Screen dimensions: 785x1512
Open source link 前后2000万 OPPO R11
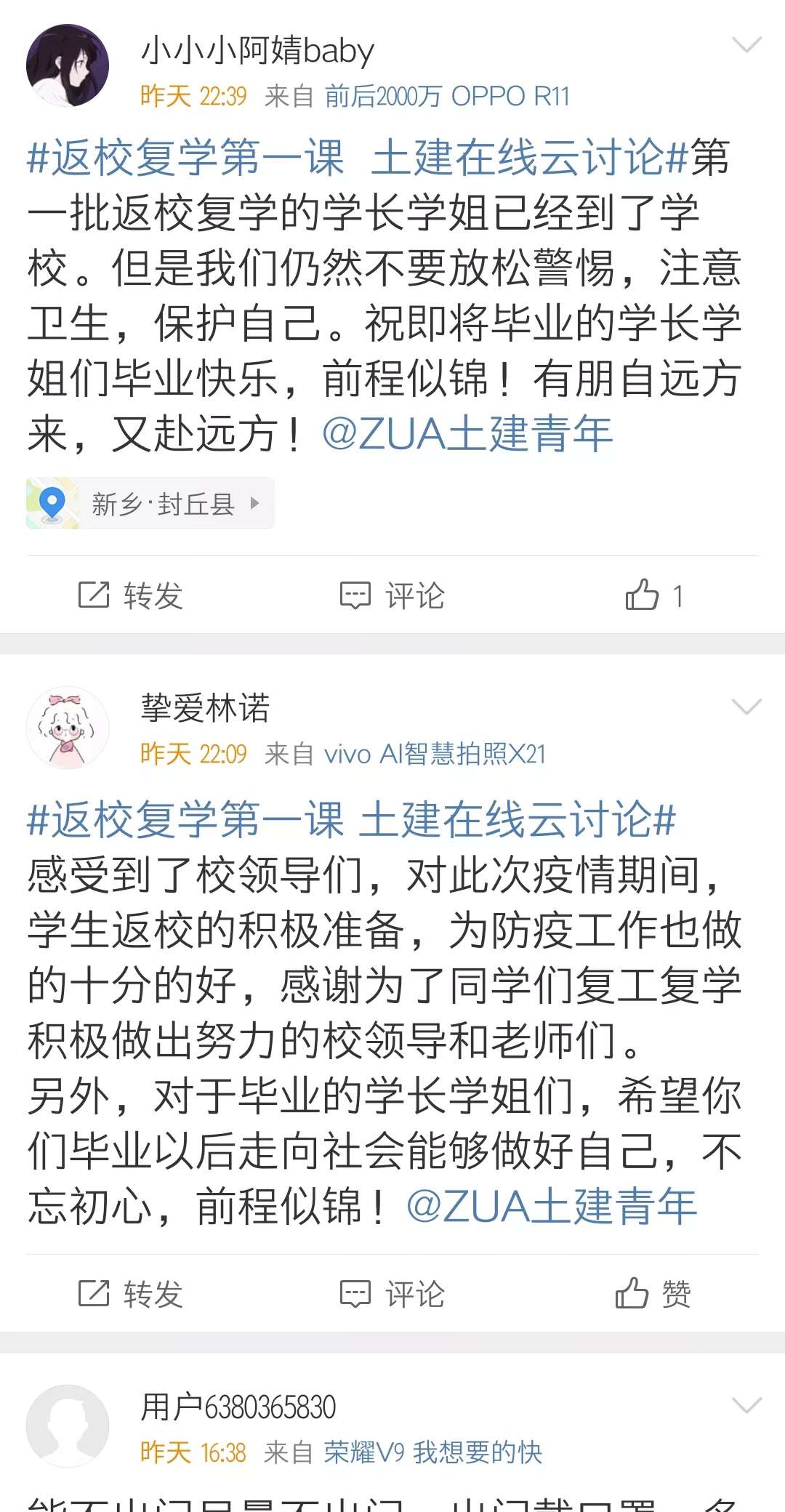(x=446, y=96)
